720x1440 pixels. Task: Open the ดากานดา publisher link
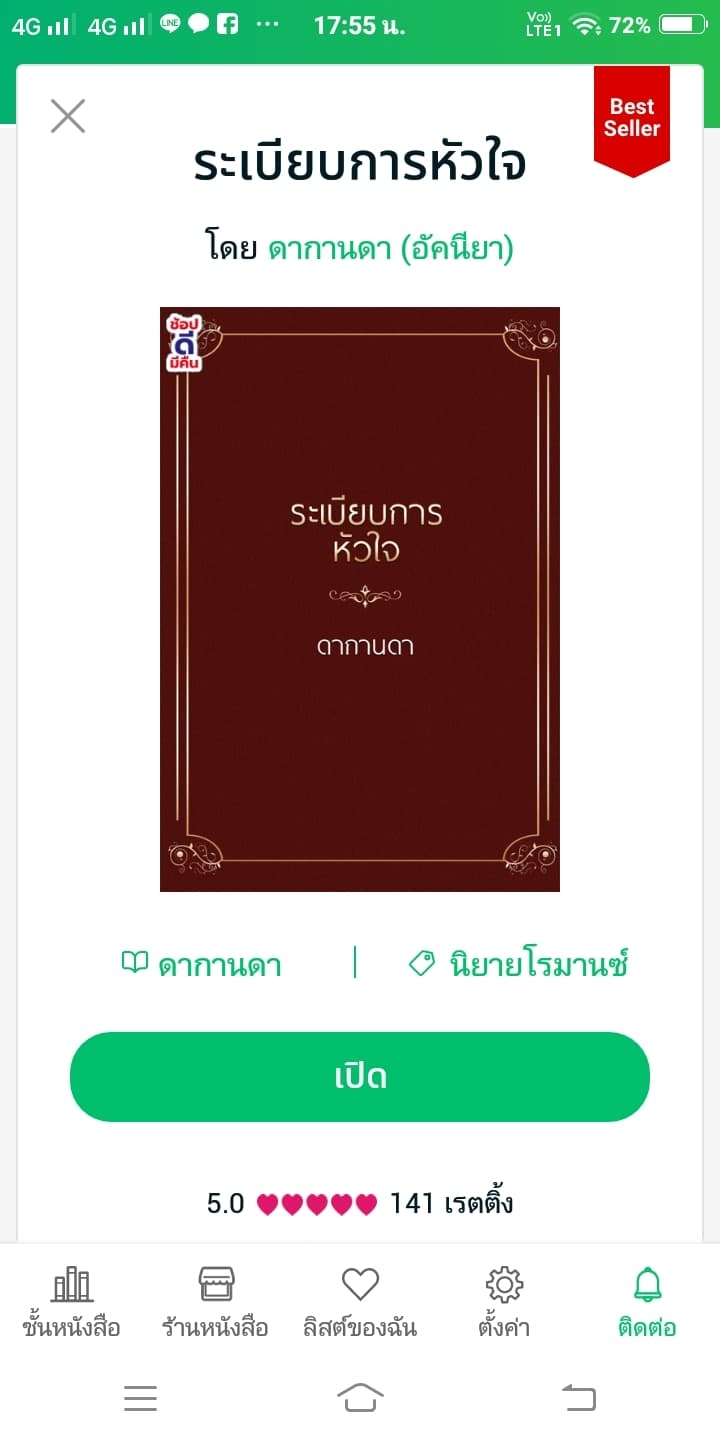202,965
